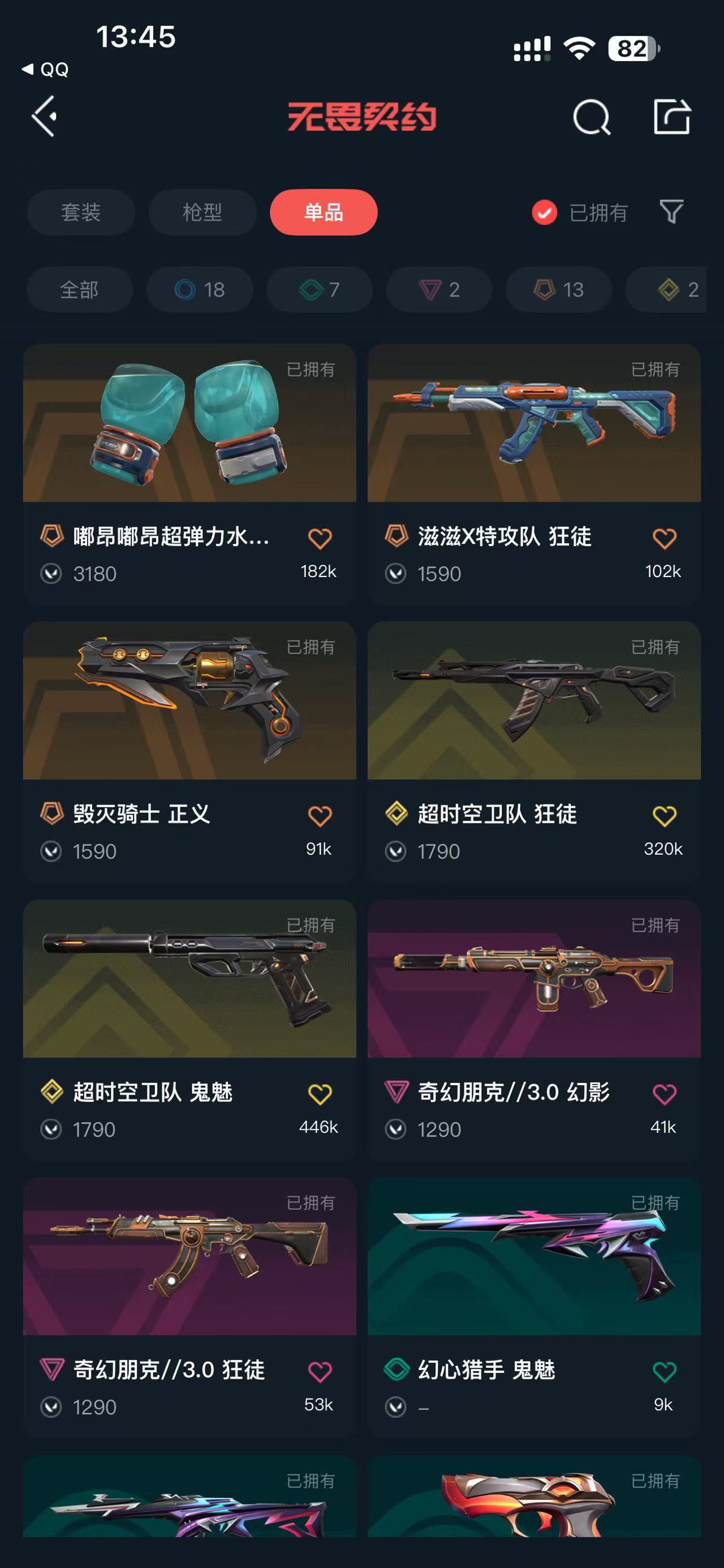Open the funnel filter options
Viewport: 724px width, 1568px height.
point(671,212)
